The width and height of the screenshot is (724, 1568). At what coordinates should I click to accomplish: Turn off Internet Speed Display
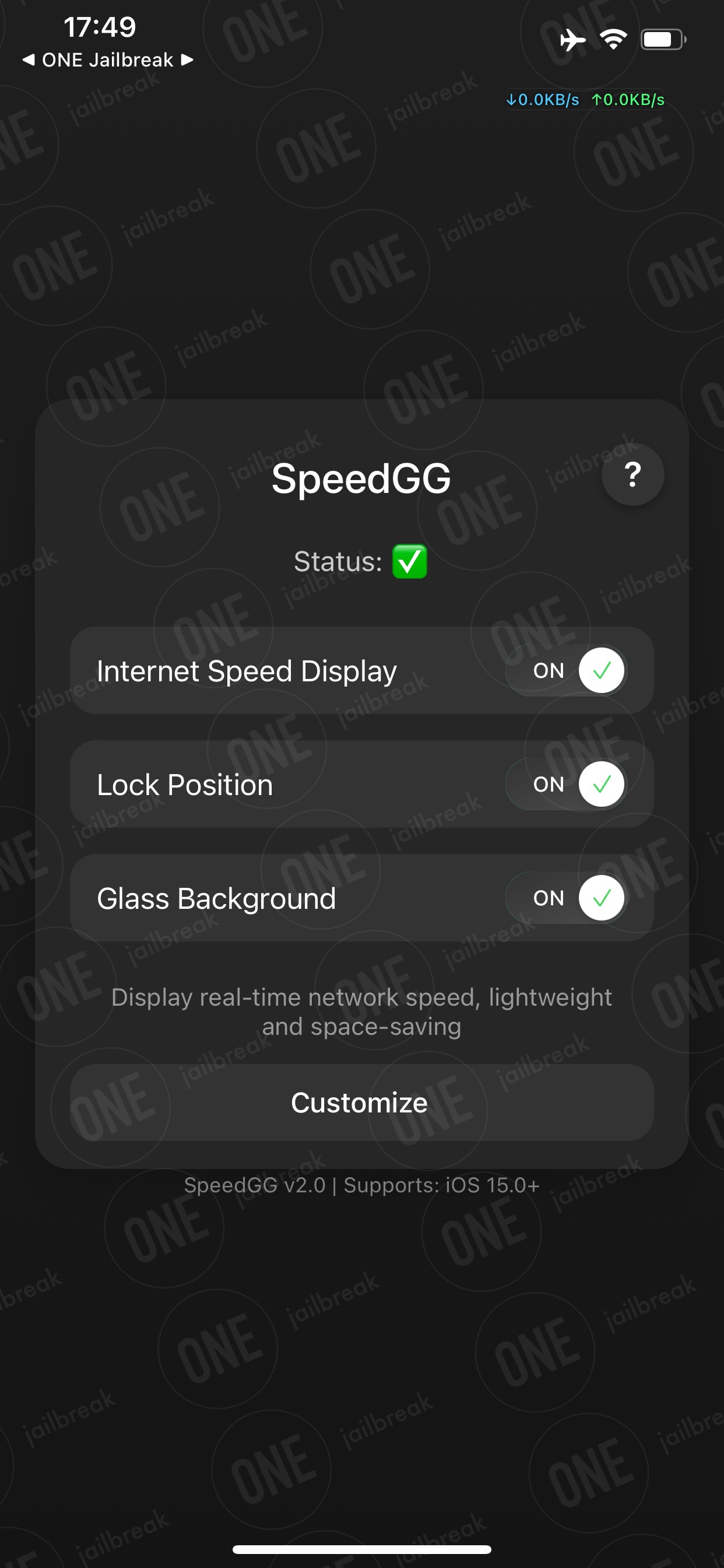567,670
